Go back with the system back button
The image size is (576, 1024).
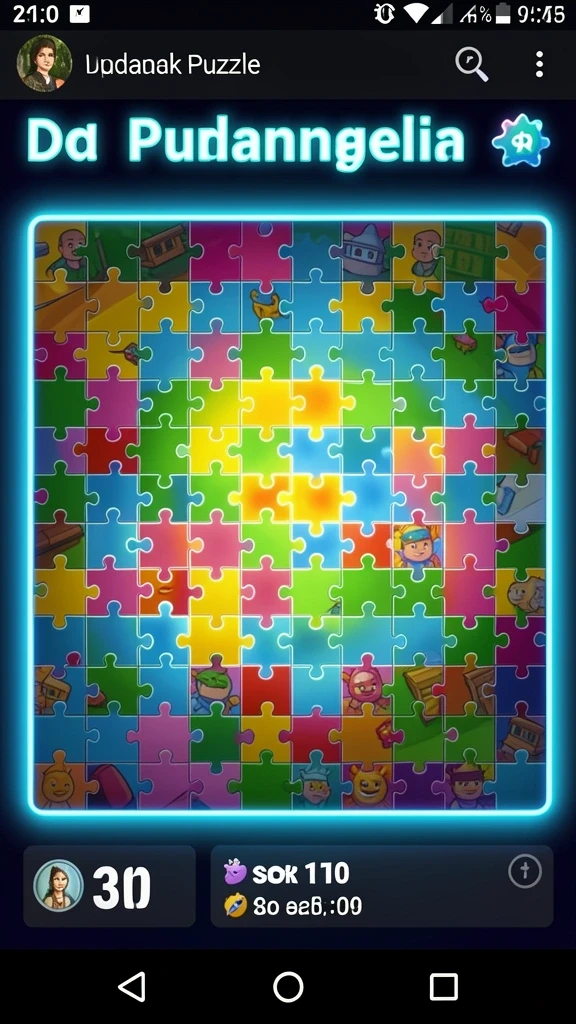(x=132, y=987)
